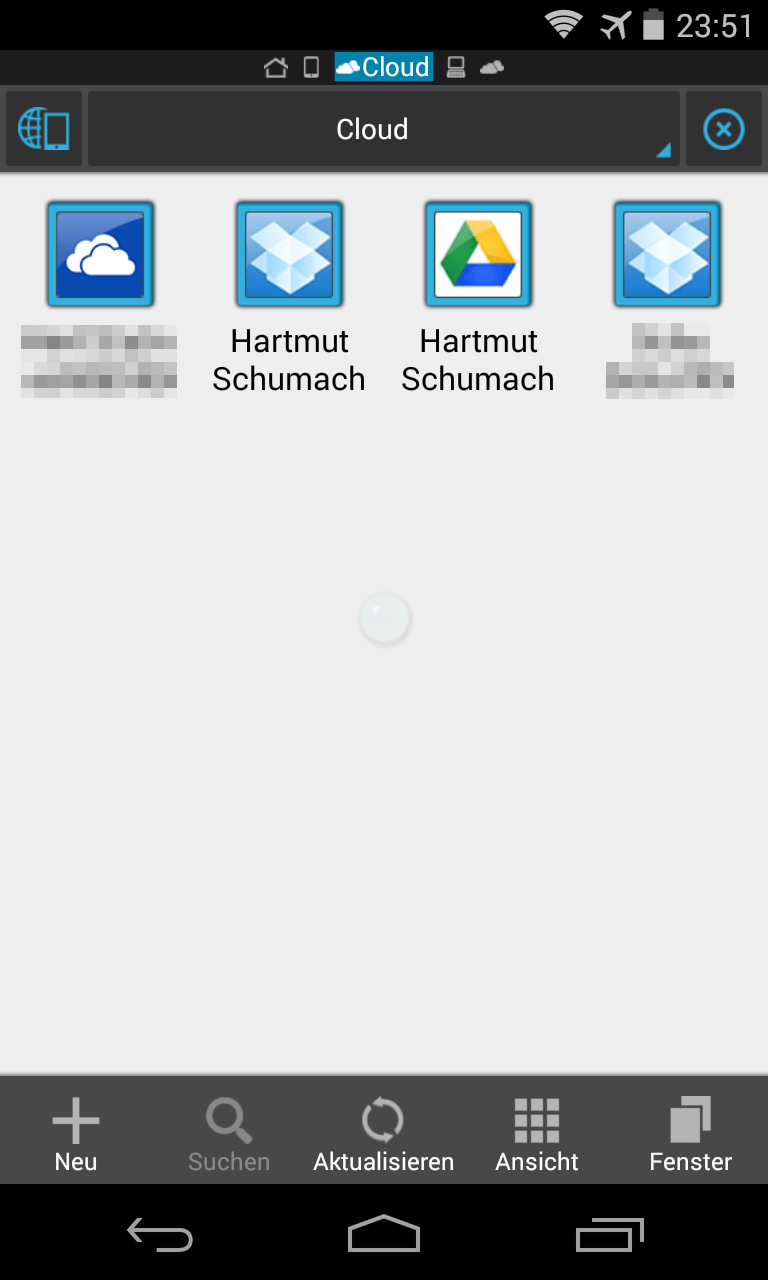Open the Dropbox account with blurred name
Screen dimensions: 768x1280
[x=667, y=254]
